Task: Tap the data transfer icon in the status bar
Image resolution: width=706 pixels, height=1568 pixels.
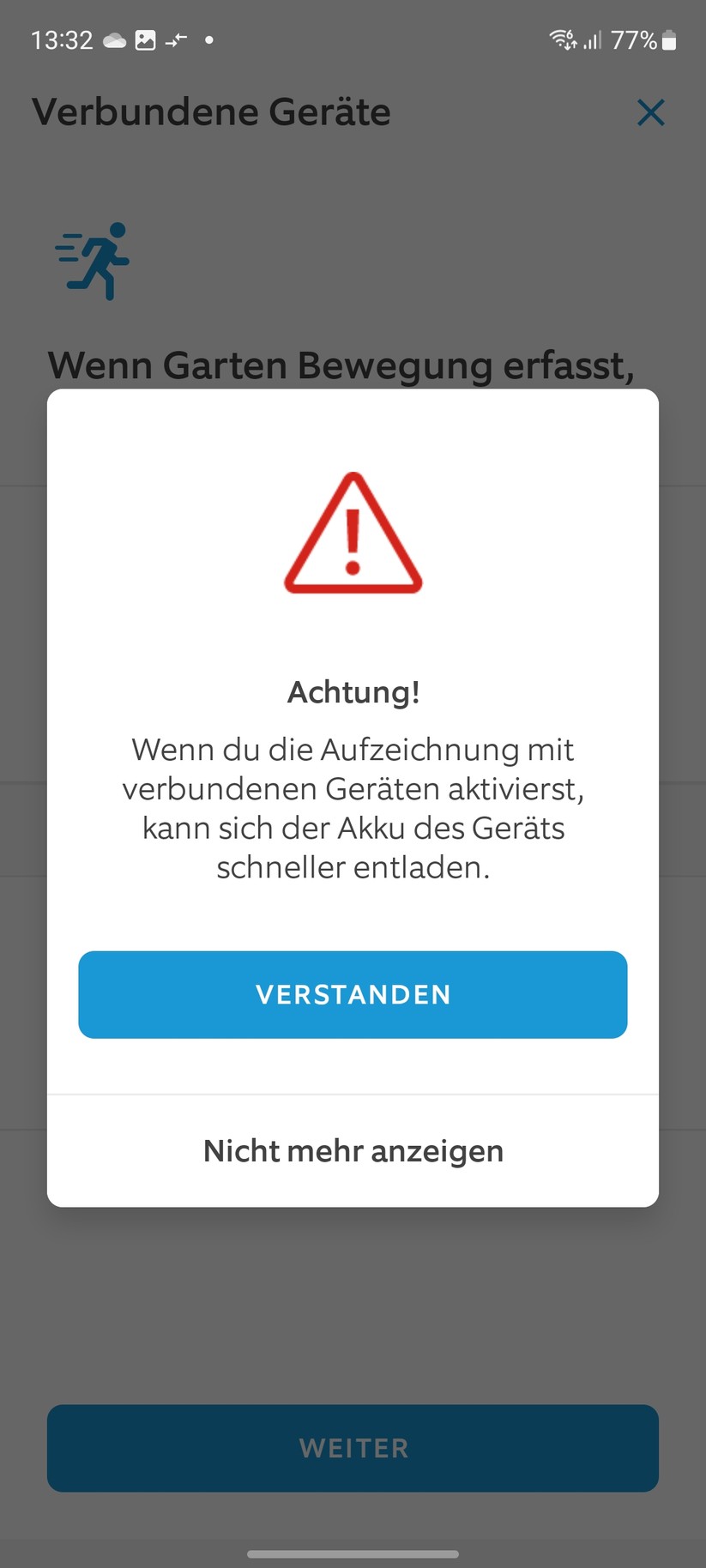Action: (176, 39)
